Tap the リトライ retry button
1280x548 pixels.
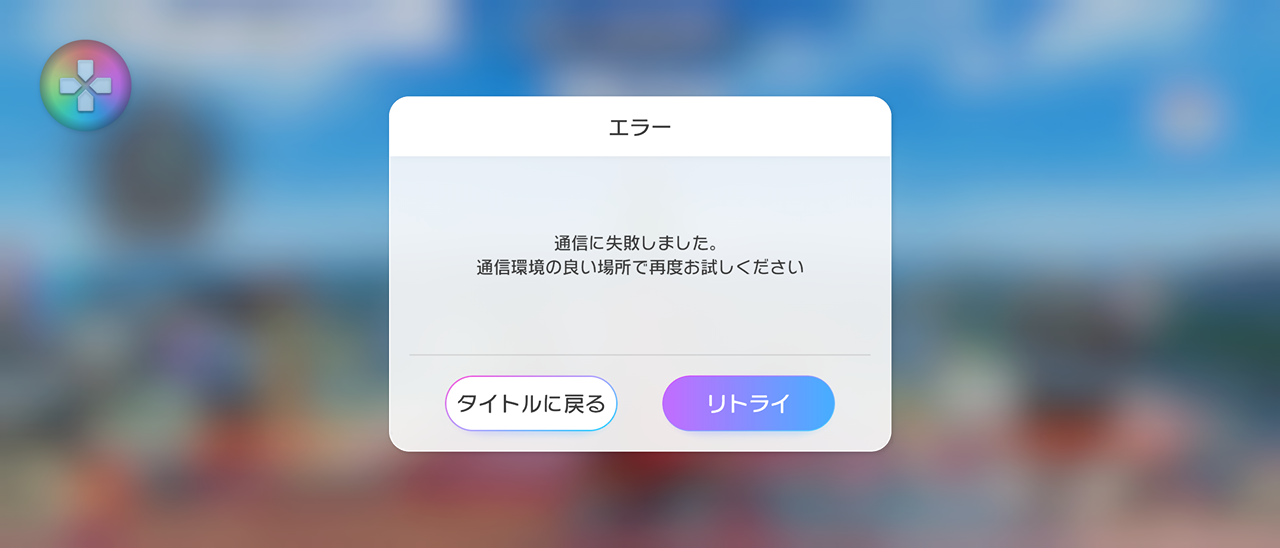pyautogui.click(x=748, y=404)
